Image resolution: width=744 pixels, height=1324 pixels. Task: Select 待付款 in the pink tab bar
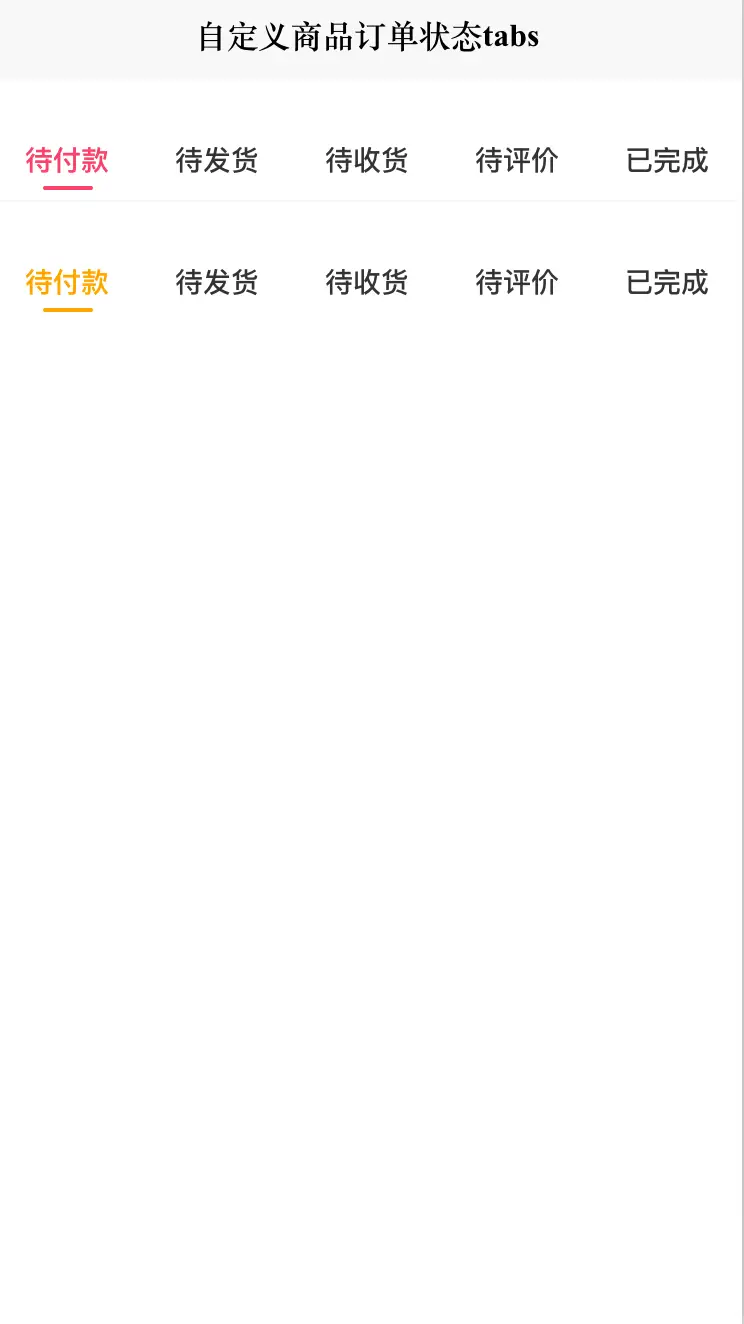[x=67, y=160]
